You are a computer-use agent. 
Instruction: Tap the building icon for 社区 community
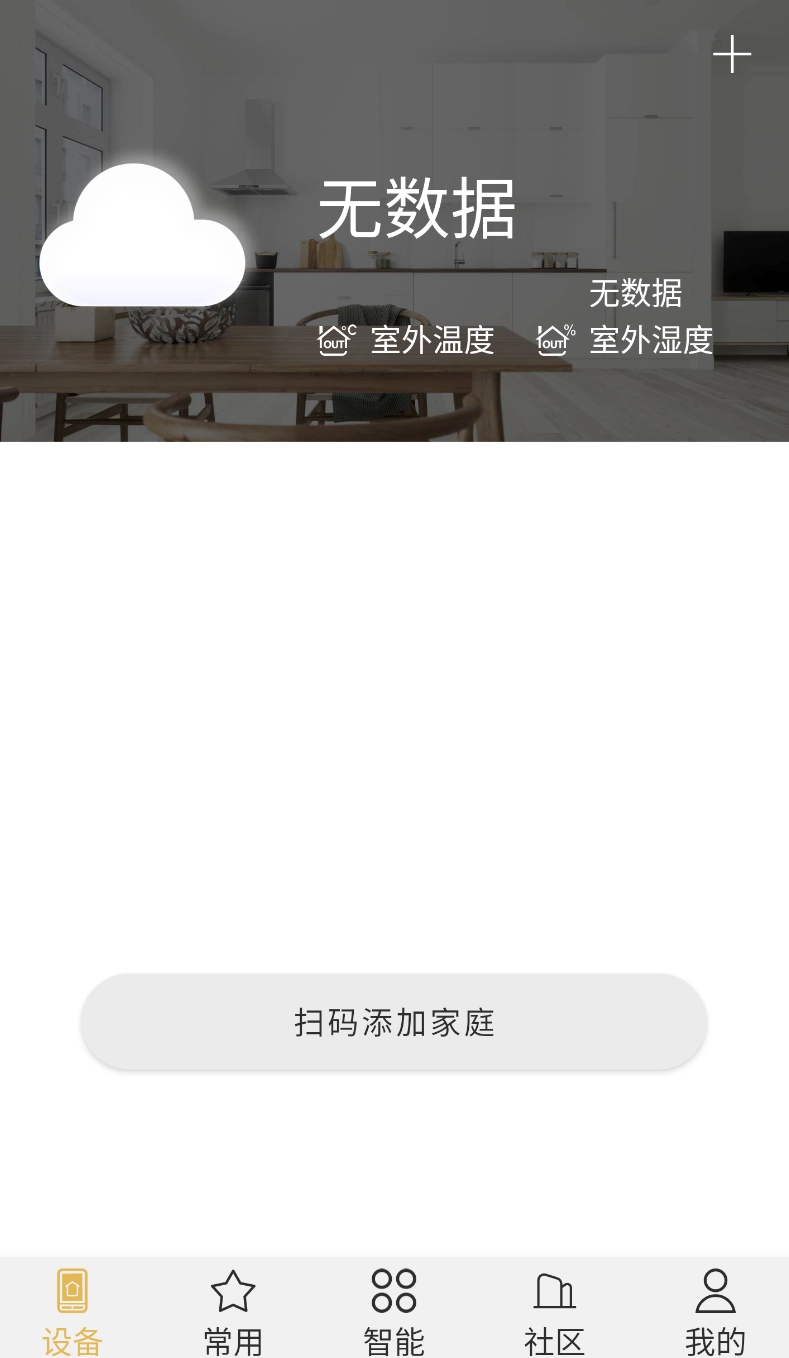[x=554, y=1291]
